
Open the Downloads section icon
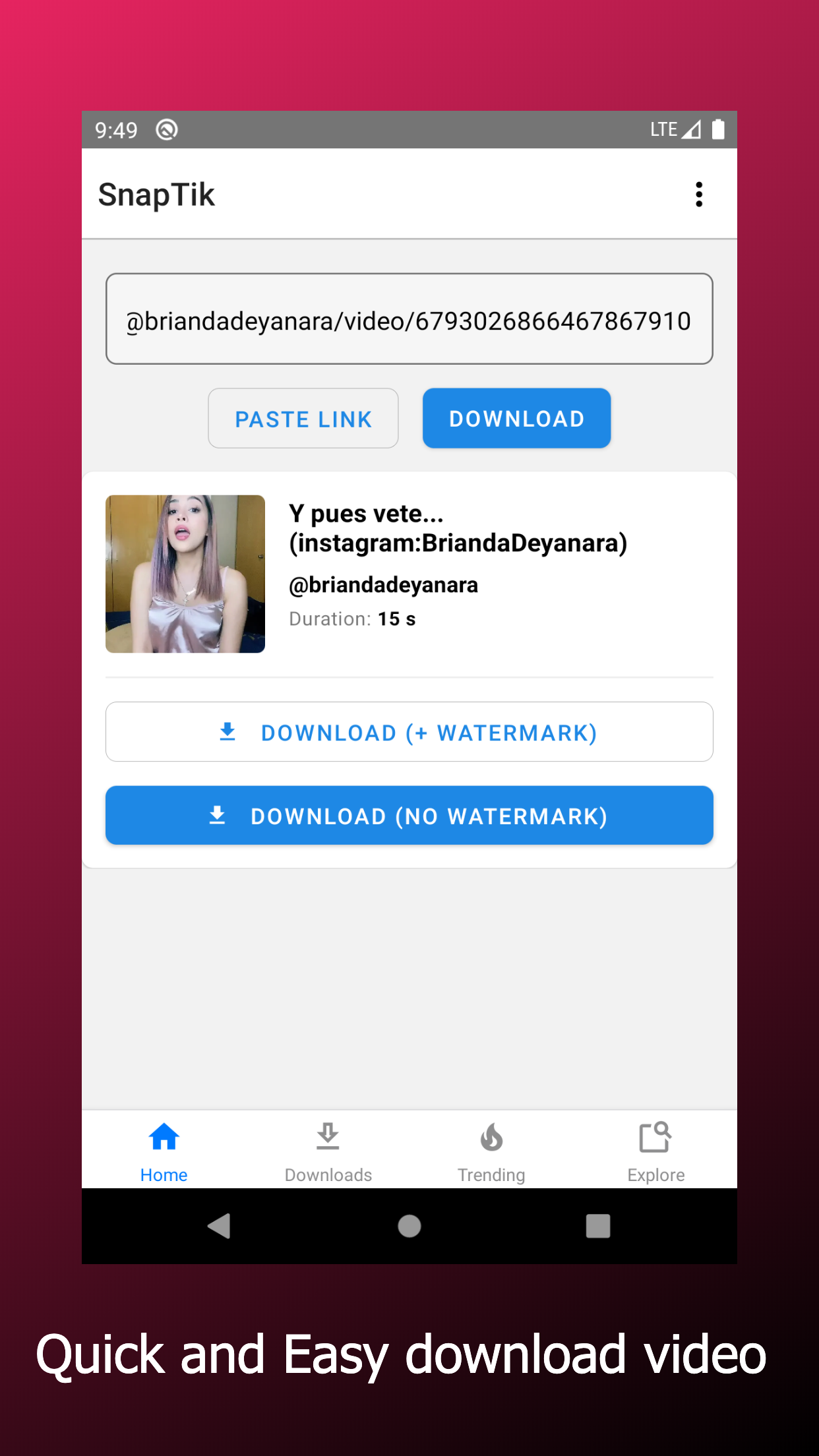[328, 1136]
